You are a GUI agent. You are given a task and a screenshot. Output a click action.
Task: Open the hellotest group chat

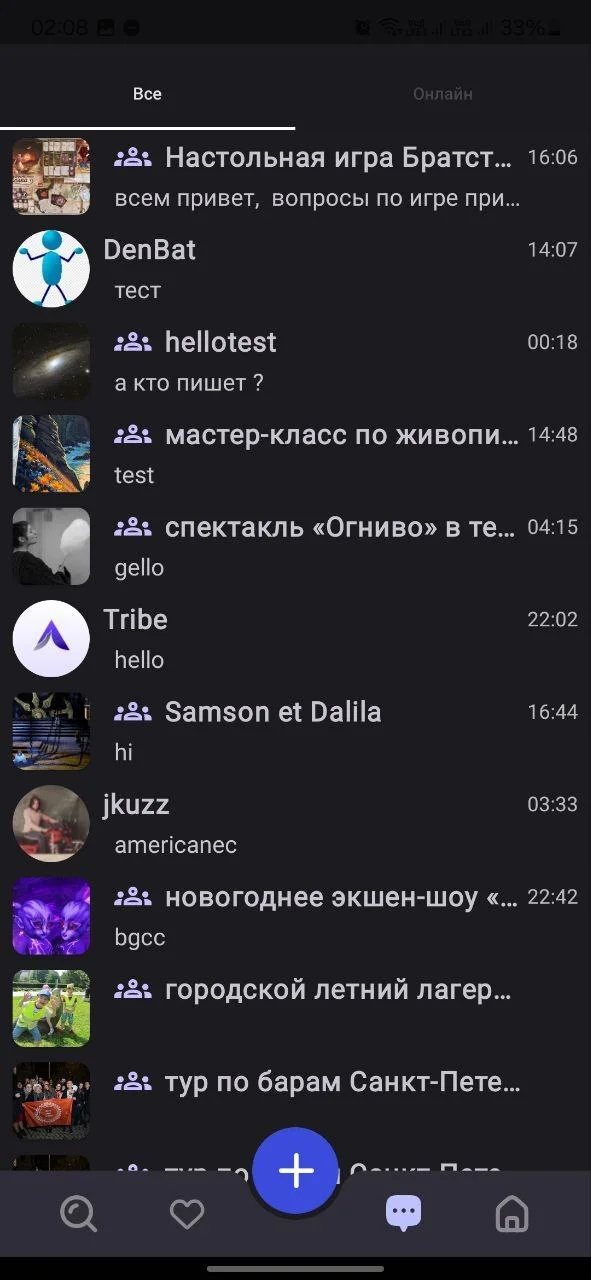(x=295, y=361)
